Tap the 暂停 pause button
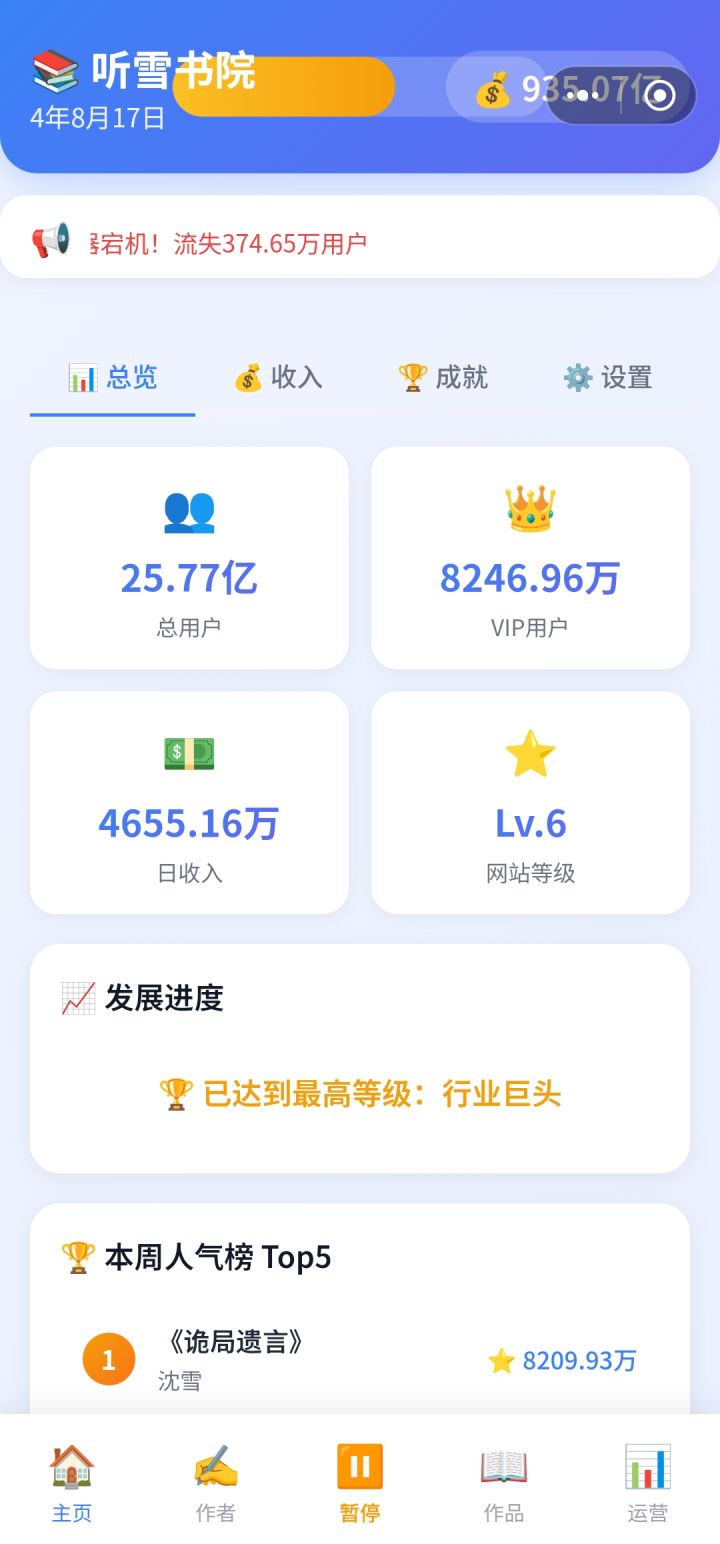 (360, 1483)
